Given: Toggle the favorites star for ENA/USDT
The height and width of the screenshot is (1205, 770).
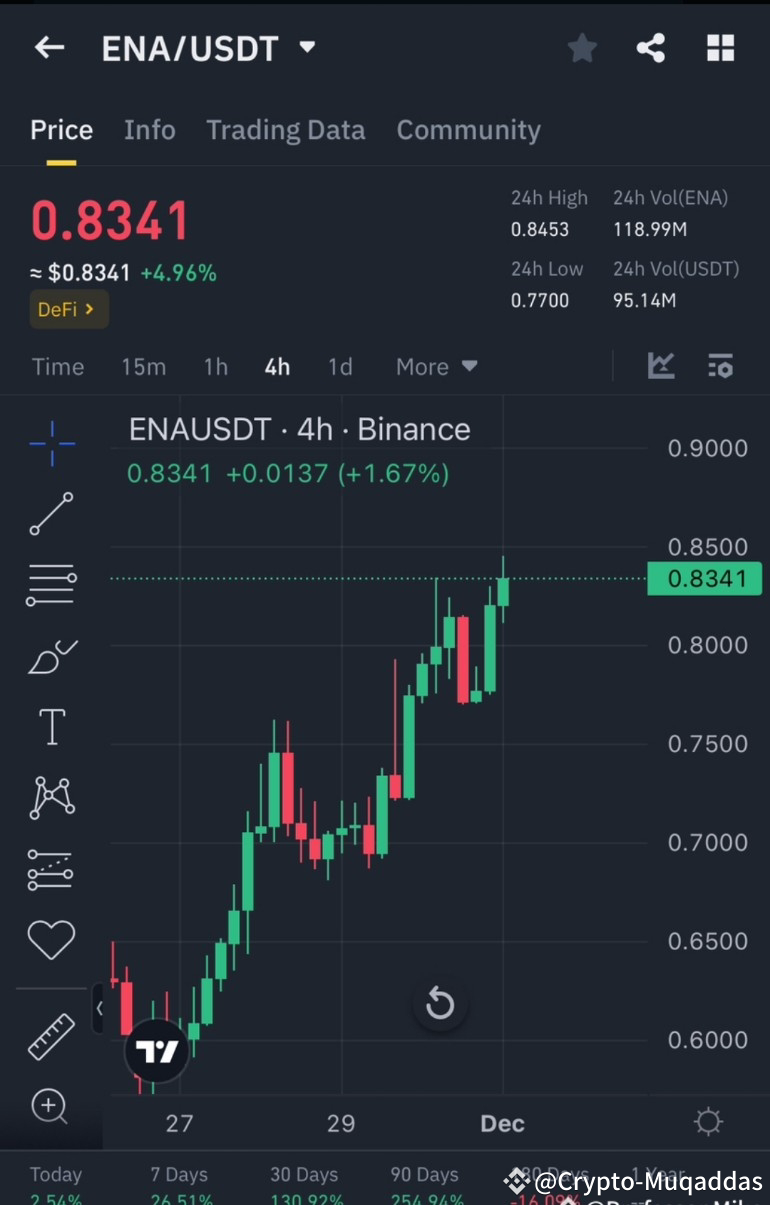Looking at the screenshot, I should click(x=582, y=47).
